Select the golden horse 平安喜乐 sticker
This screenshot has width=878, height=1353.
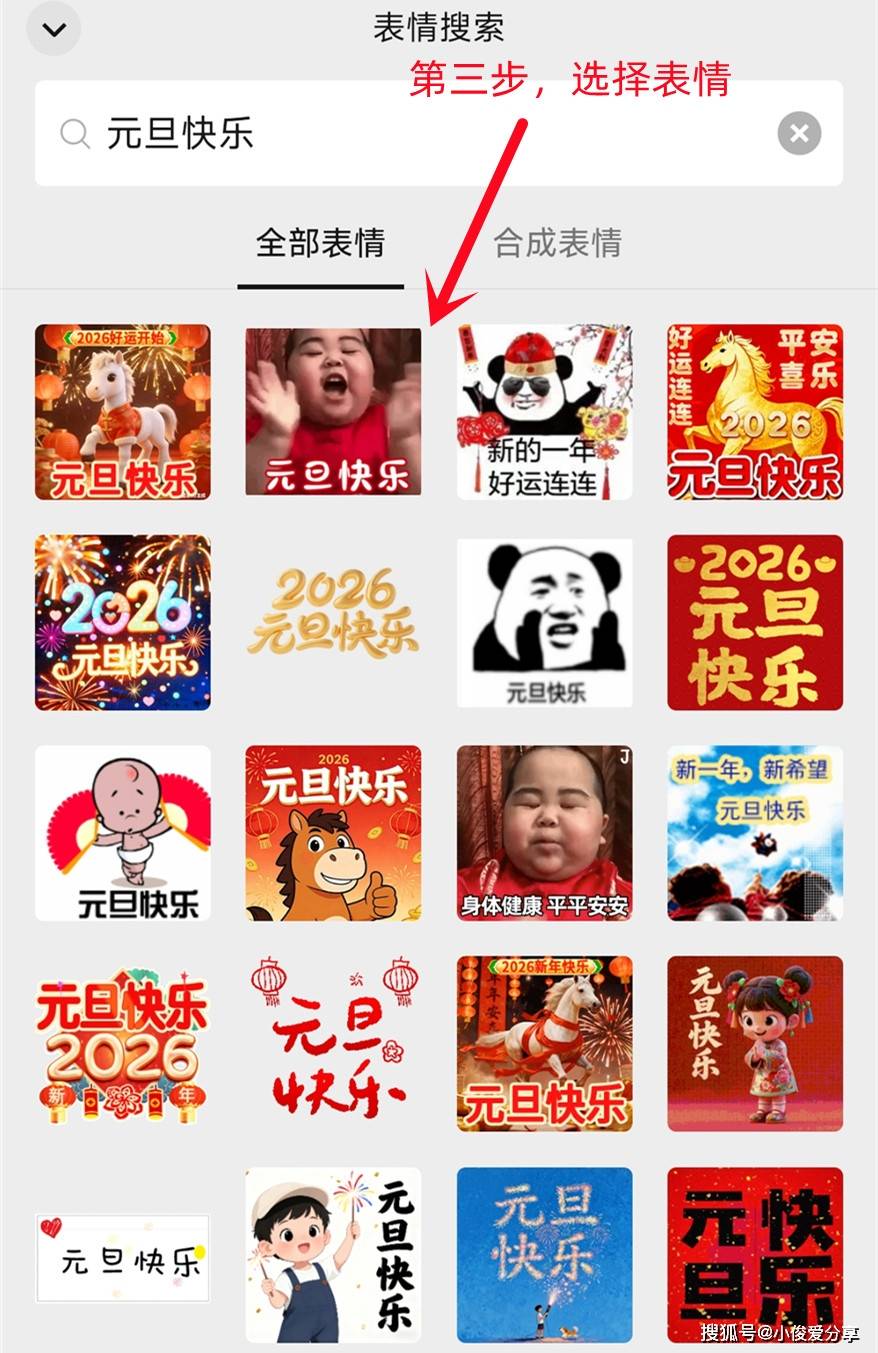755,411
